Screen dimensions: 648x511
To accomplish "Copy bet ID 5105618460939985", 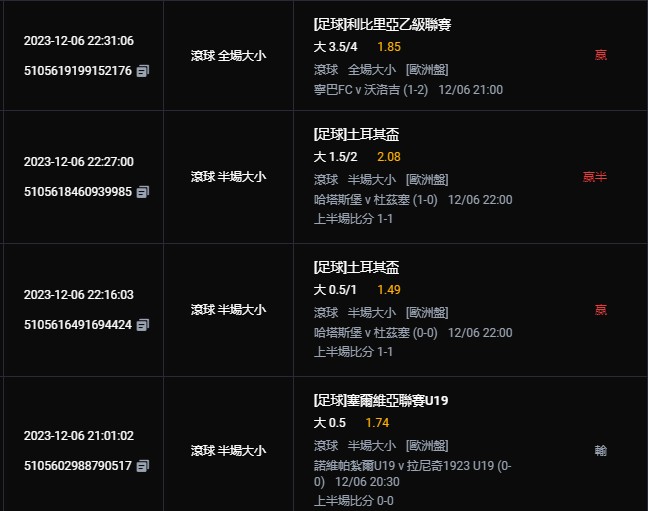I will pyautogui.click(x=143, y=191).
